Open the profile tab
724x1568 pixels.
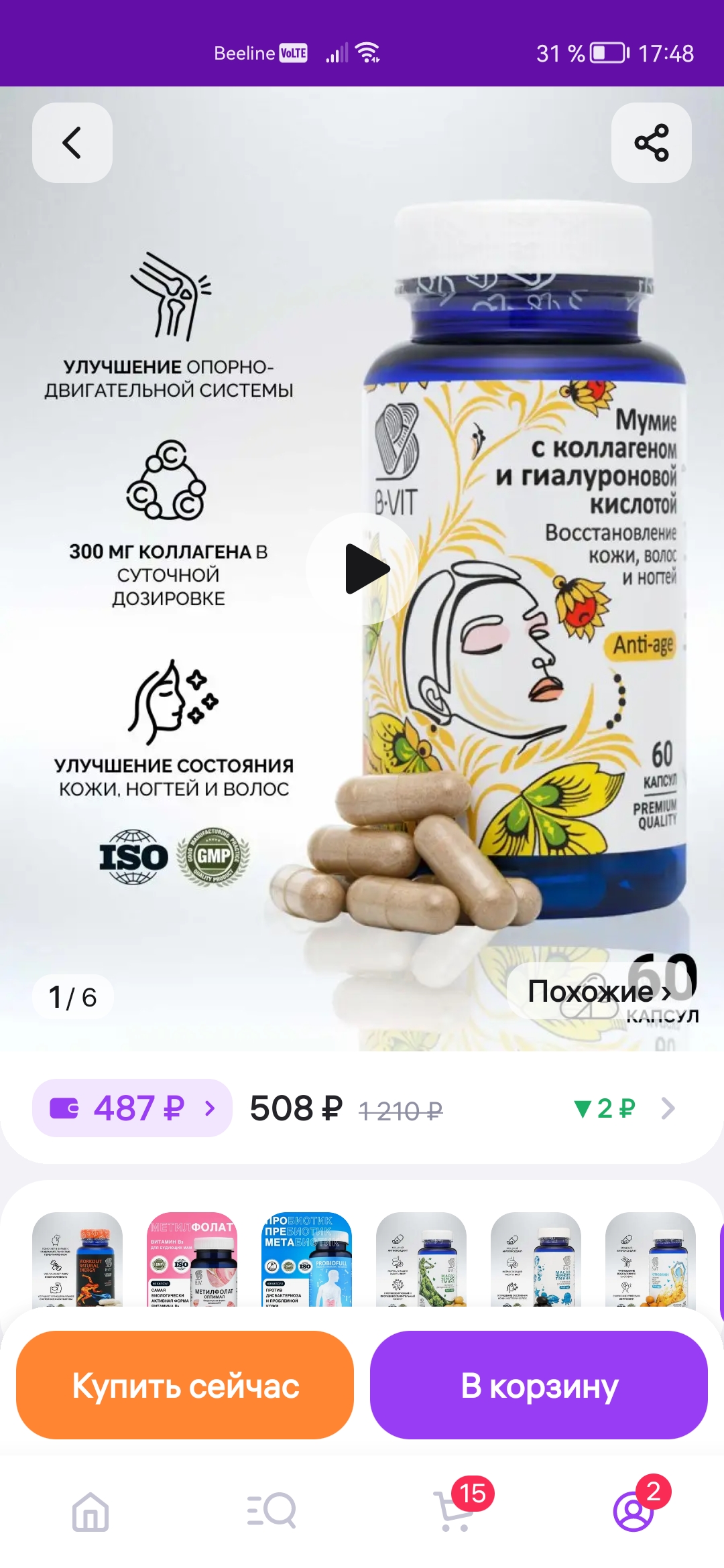634,1512
